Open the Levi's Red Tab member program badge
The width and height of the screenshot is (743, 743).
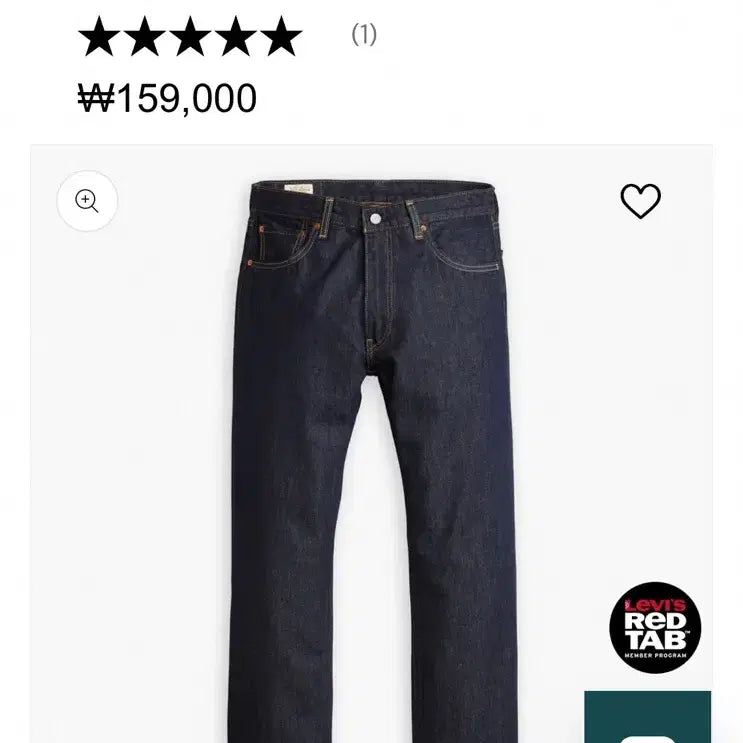(655, 627)
